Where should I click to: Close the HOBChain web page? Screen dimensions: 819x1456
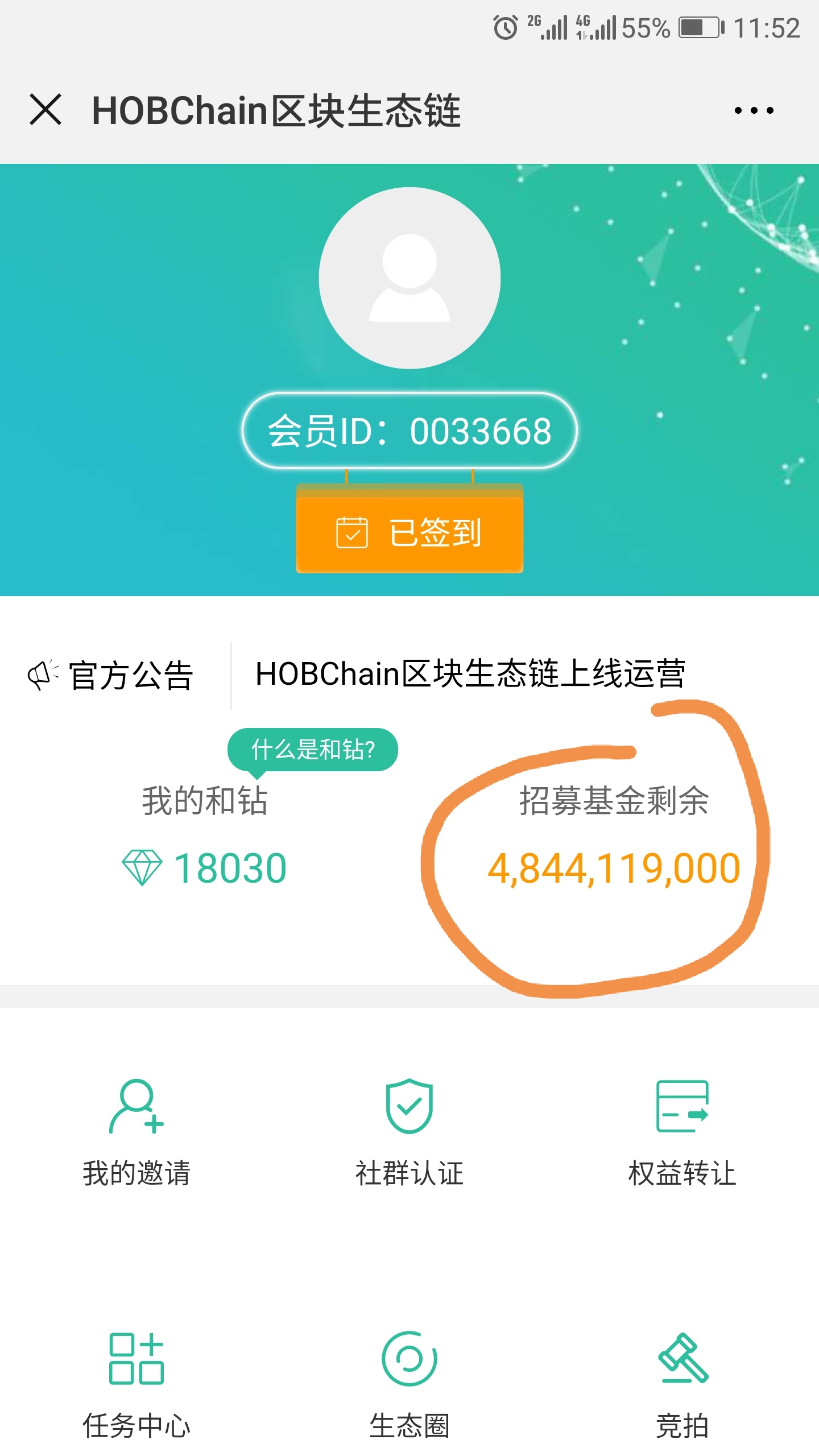click(x=45, y=109)
